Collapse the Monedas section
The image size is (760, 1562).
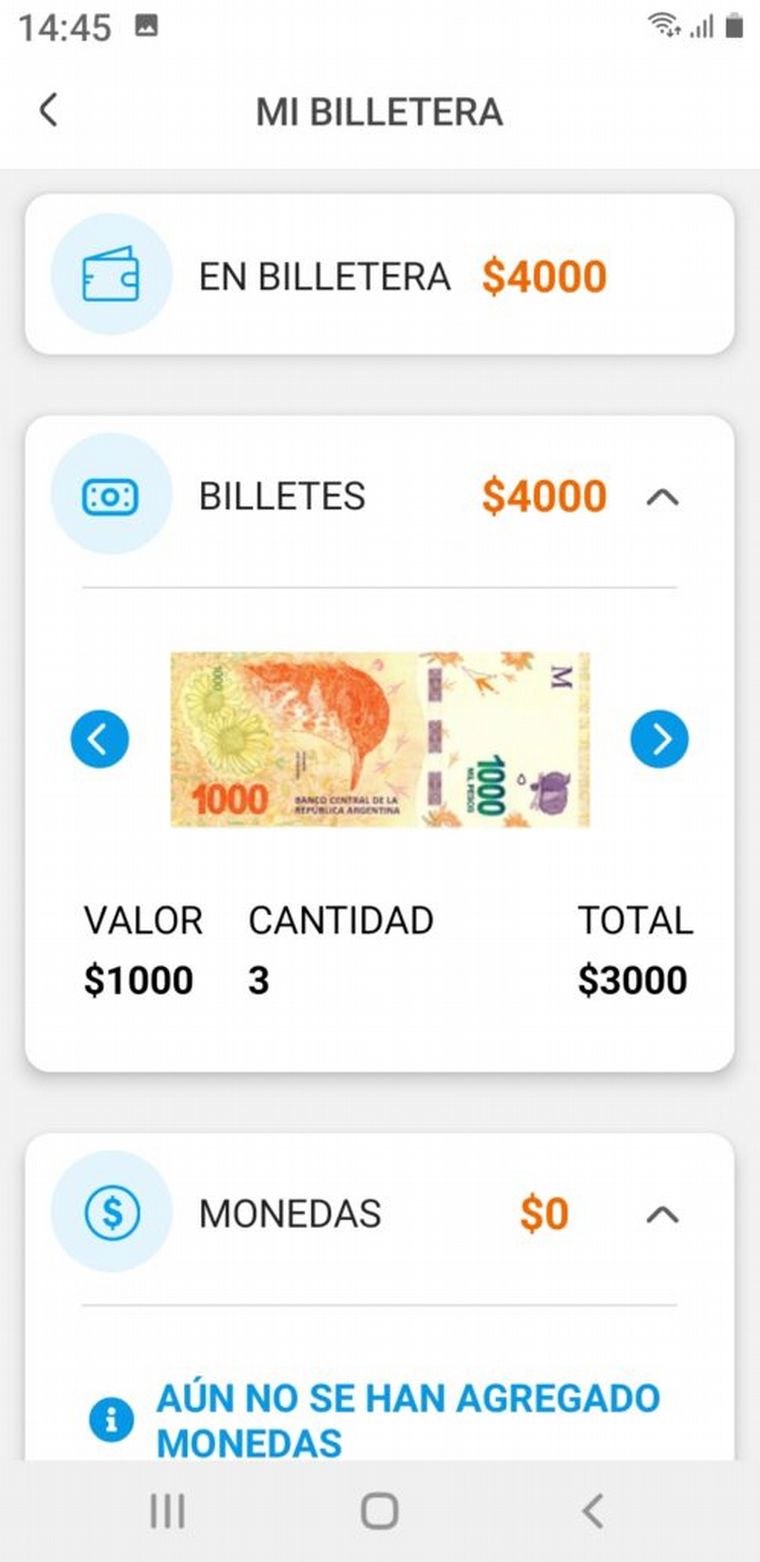click(x=662, y=1214)
